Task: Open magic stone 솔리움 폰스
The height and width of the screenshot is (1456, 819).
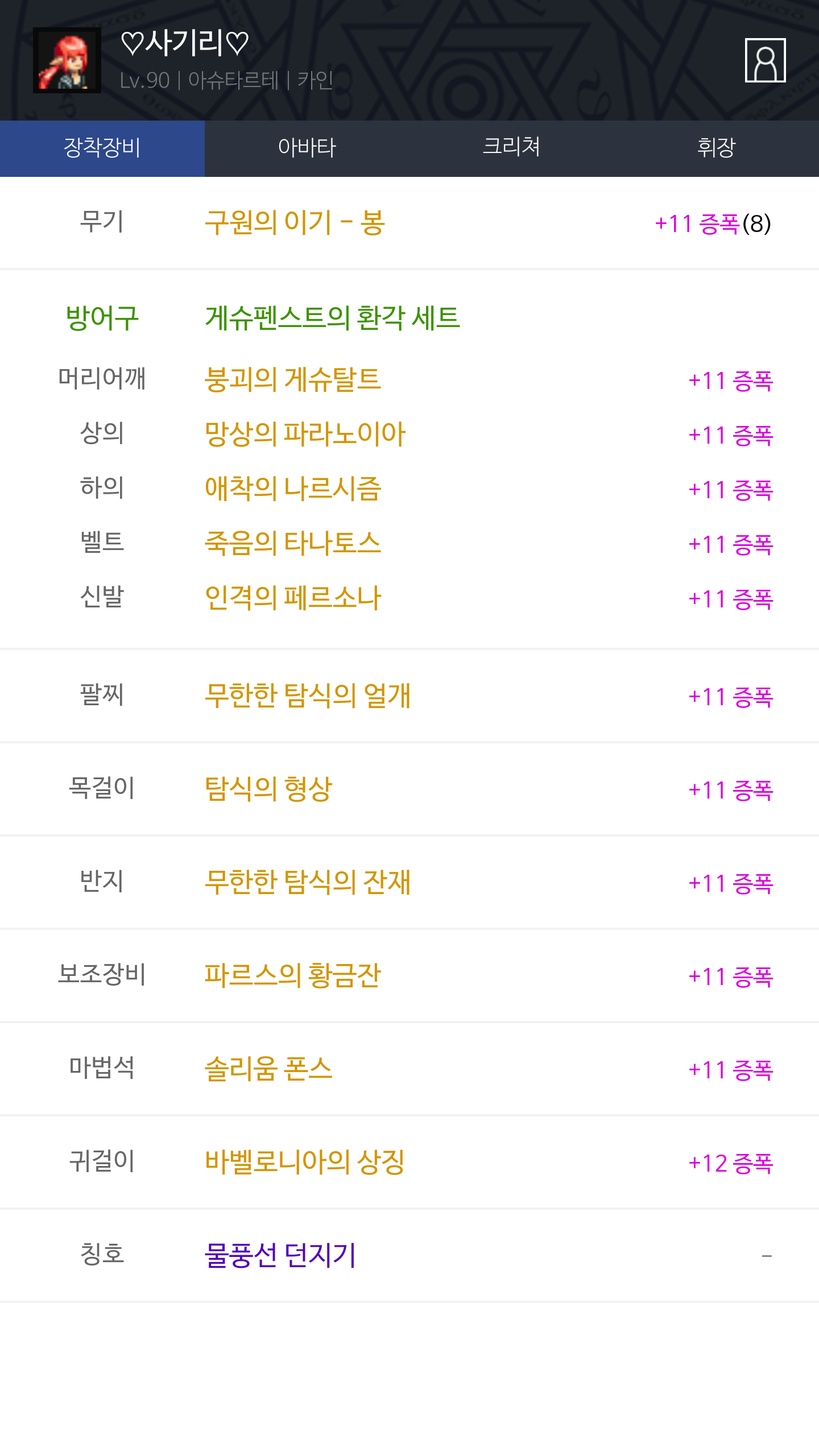Action: click(x=268, y=1069)
